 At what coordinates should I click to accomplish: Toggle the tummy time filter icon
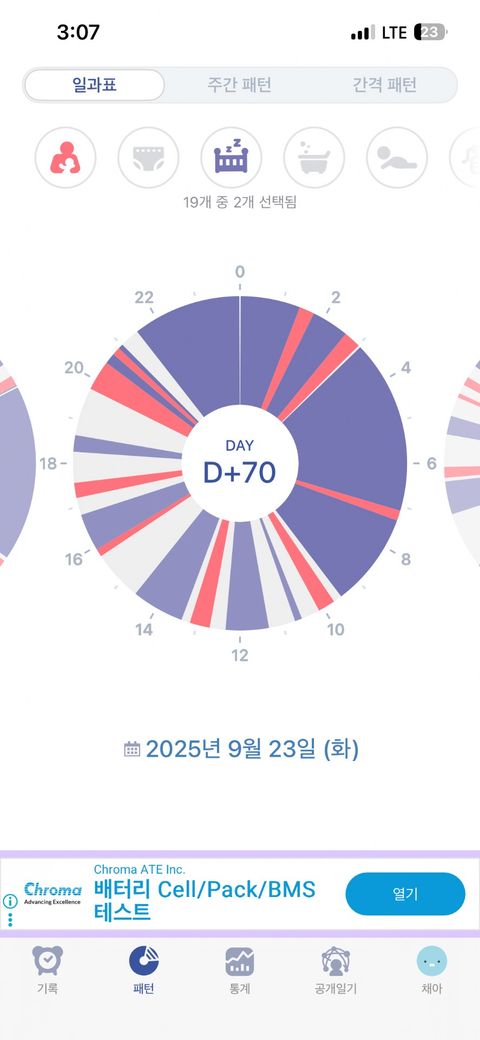(x=396, y=158)
